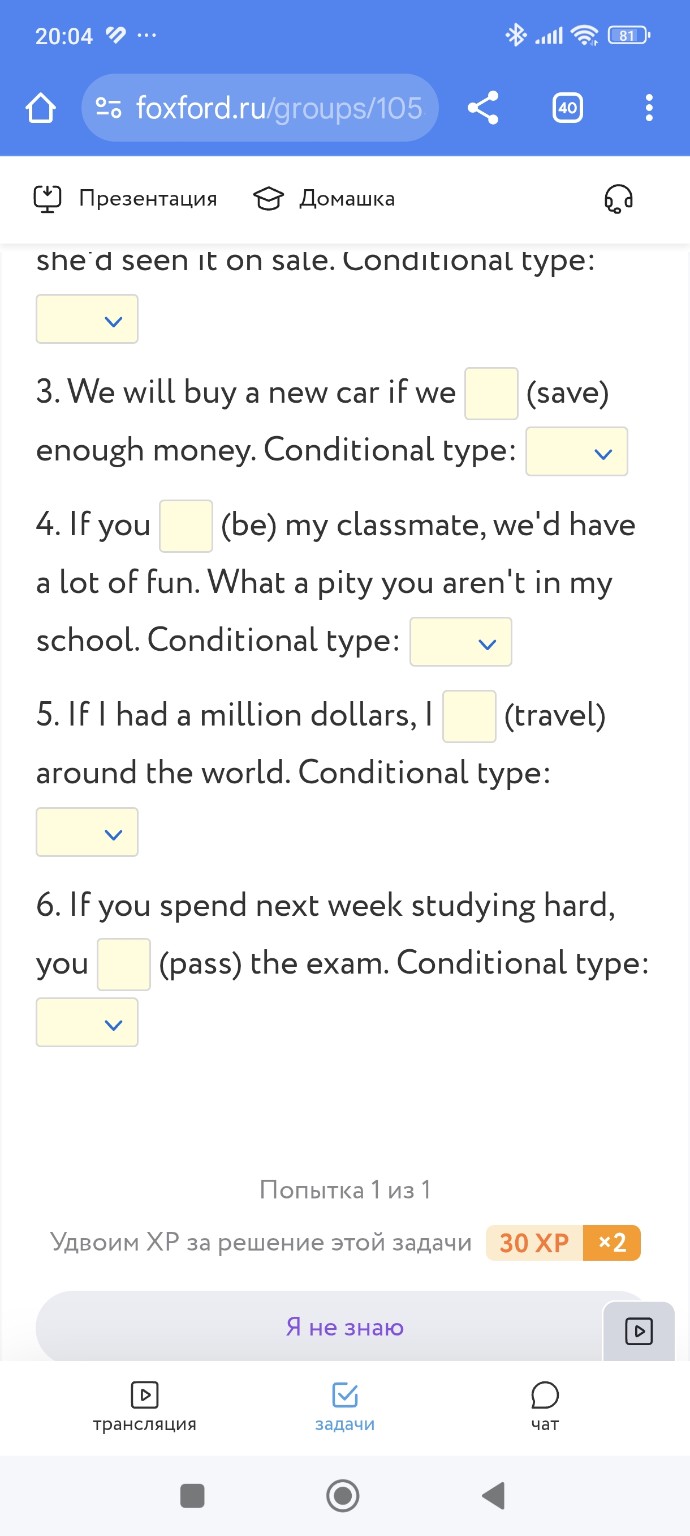Open browser overflow menu
The image size is (690, 1536).
click(x=649, y=108)
